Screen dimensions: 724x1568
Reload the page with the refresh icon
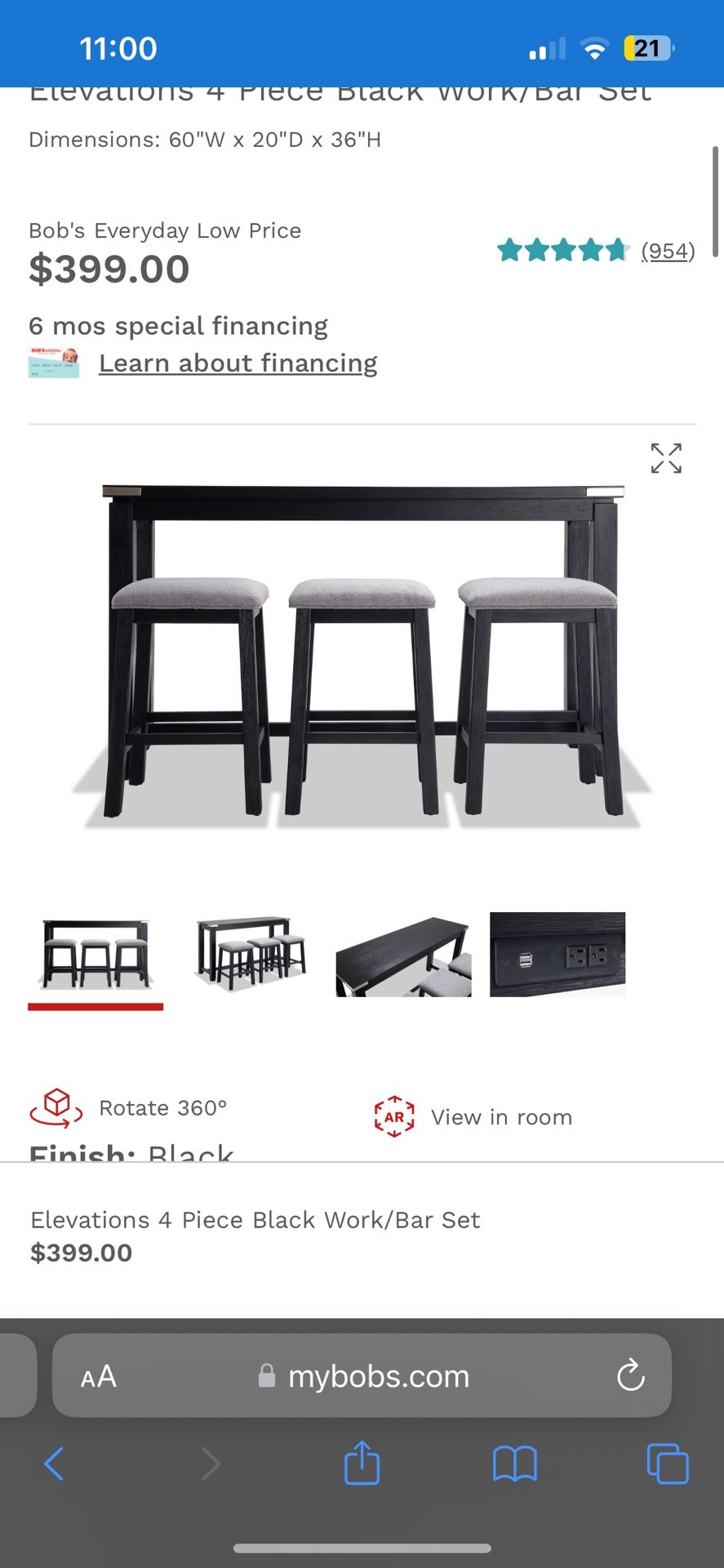pyautogui.click(x=629, y=1376)
